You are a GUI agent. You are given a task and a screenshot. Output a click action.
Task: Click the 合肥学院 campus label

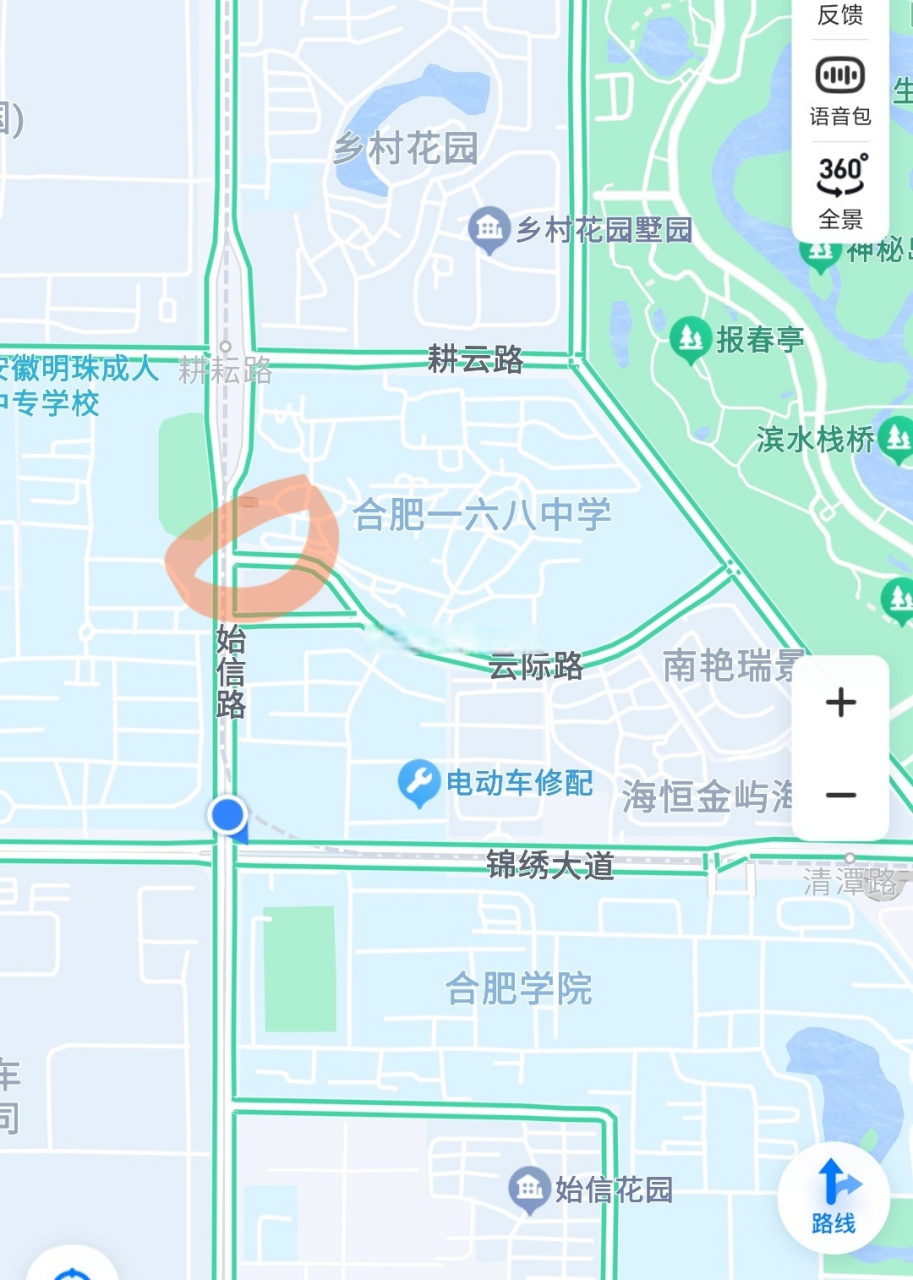click(x=520, y=989)
